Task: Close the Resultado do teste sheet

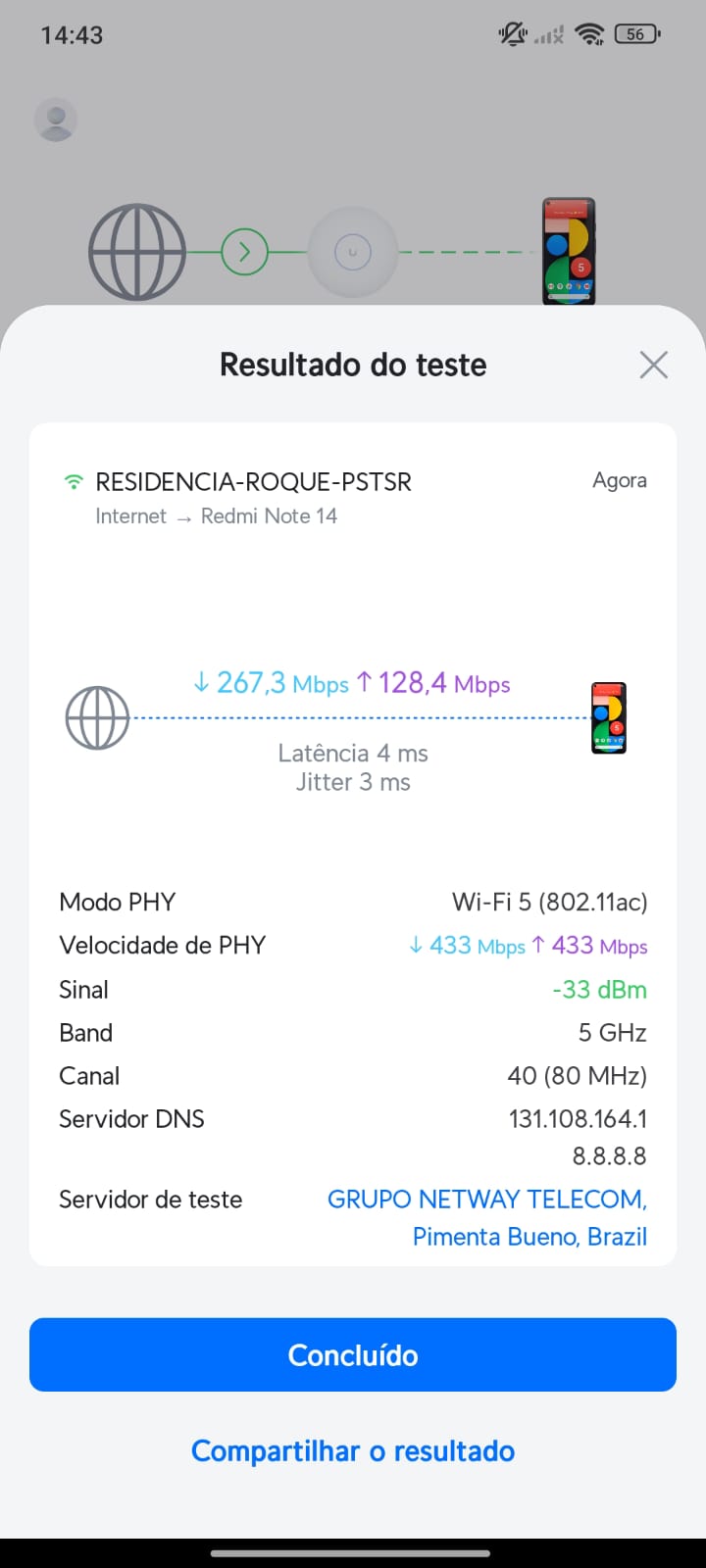Action: click(x=653, y=365)
